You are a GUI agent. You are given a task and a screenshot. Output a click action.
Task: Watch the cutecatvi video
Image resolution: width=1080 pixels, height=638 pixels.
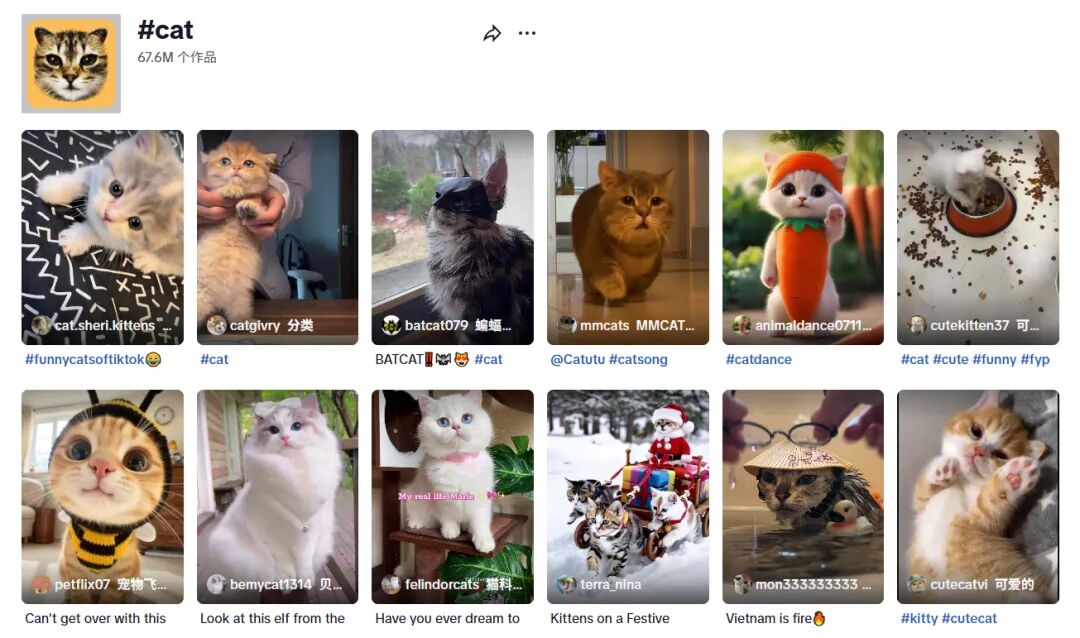pos(978,490)
